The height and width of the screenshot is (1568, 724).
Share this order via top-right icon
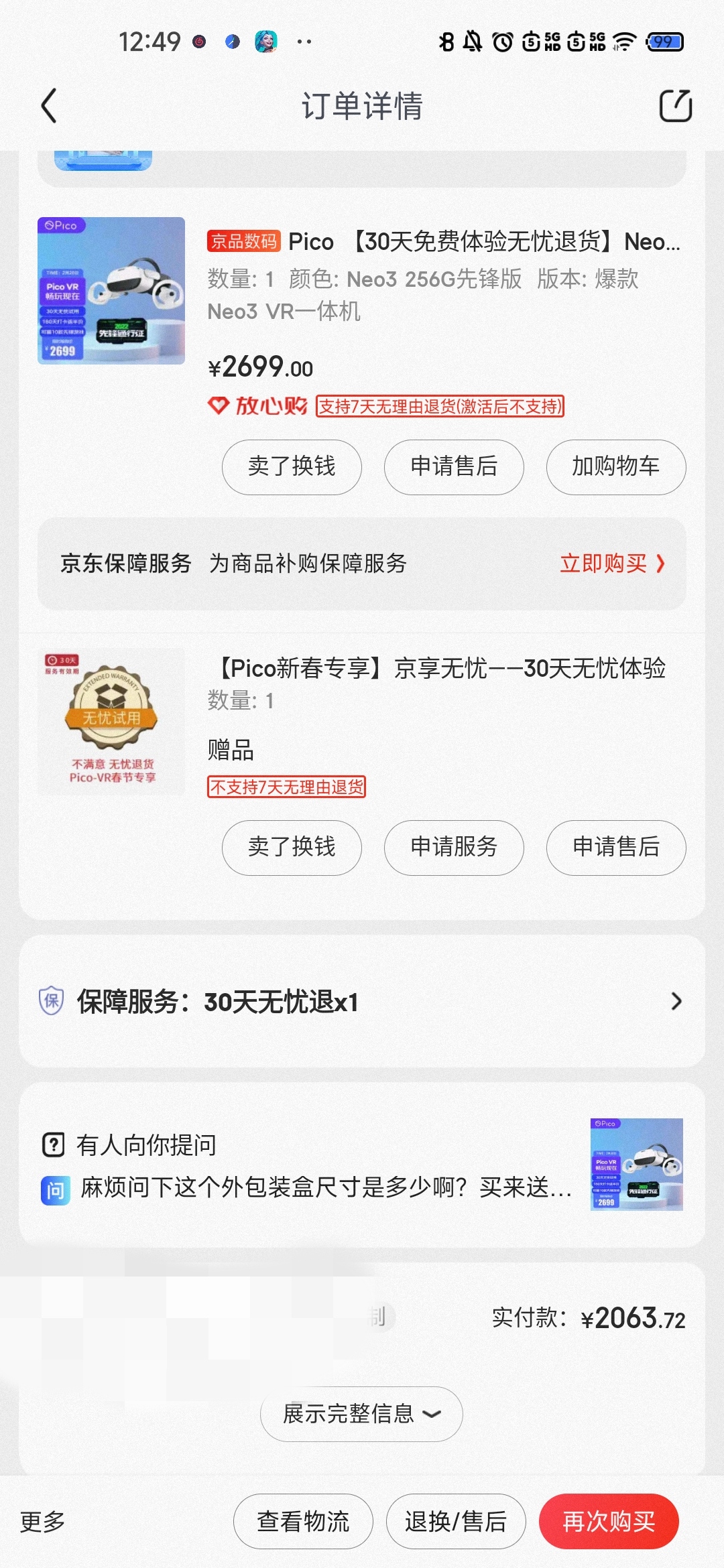click(675, 106)
